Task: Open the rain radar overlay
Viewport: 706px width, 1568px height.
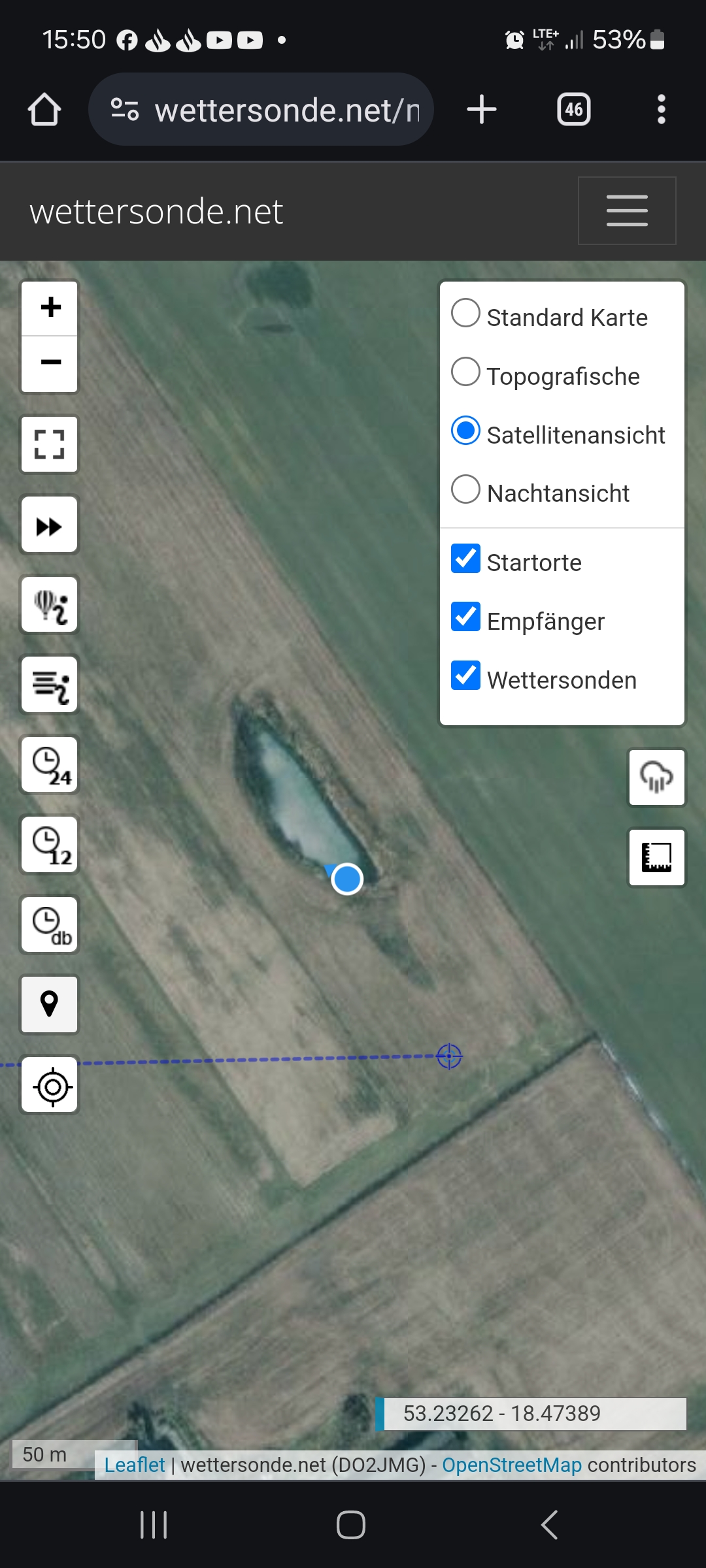Action: (x=657, y=777)
